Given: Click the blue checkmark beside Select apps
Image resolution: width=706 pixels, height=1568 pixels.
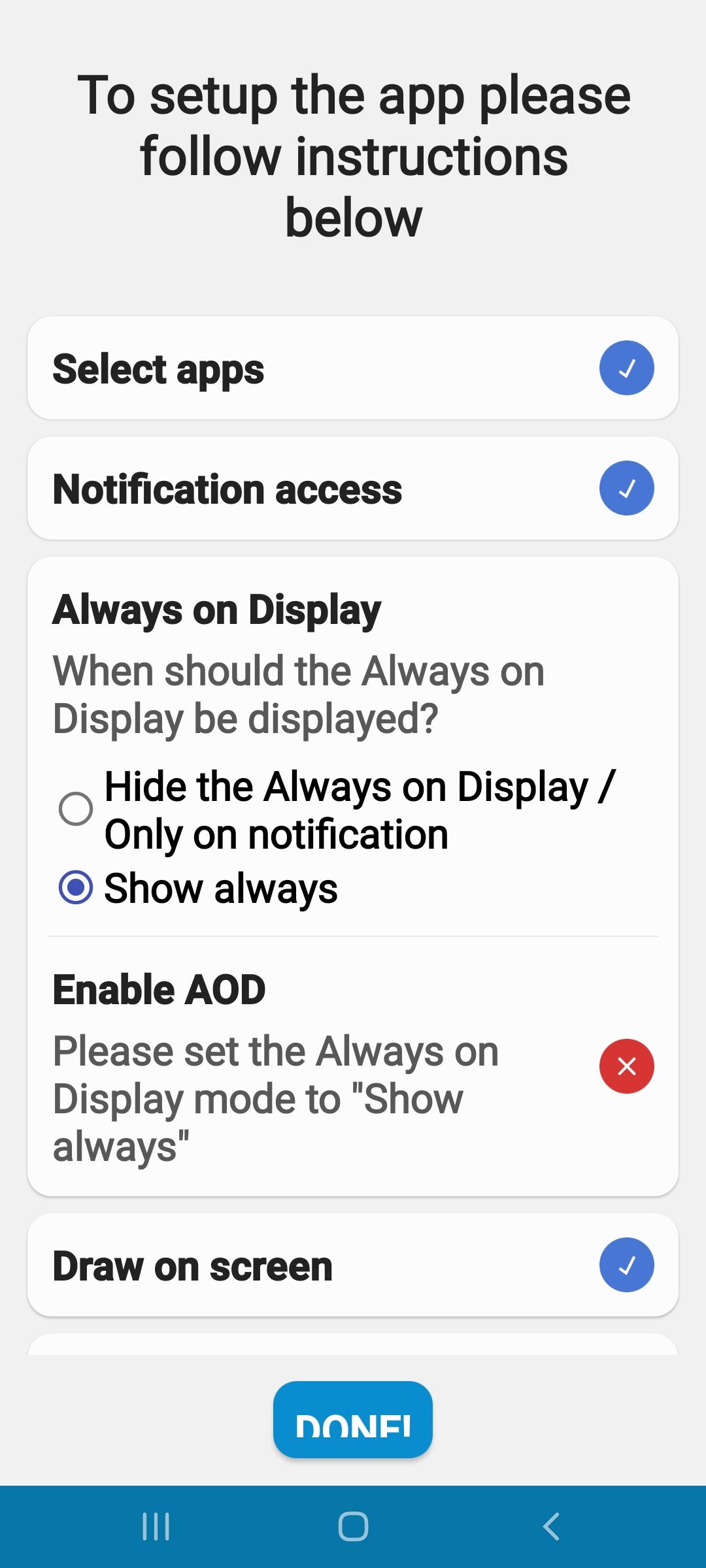Looking at the screenshot, I should [x=626, y=368].
